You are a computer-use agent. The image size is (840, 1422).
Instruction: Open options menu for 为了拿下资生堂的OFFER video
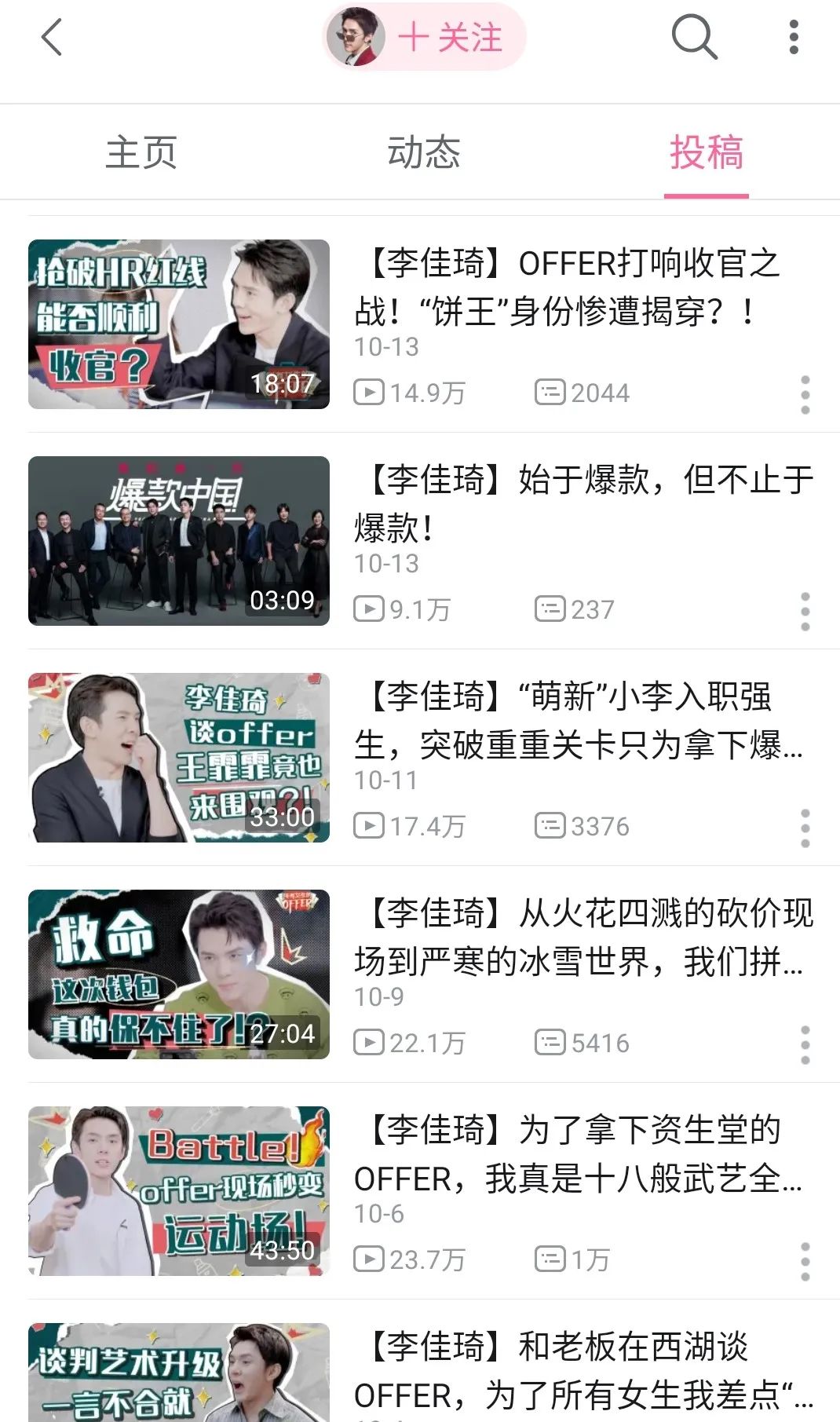(x=805, y=1261)
